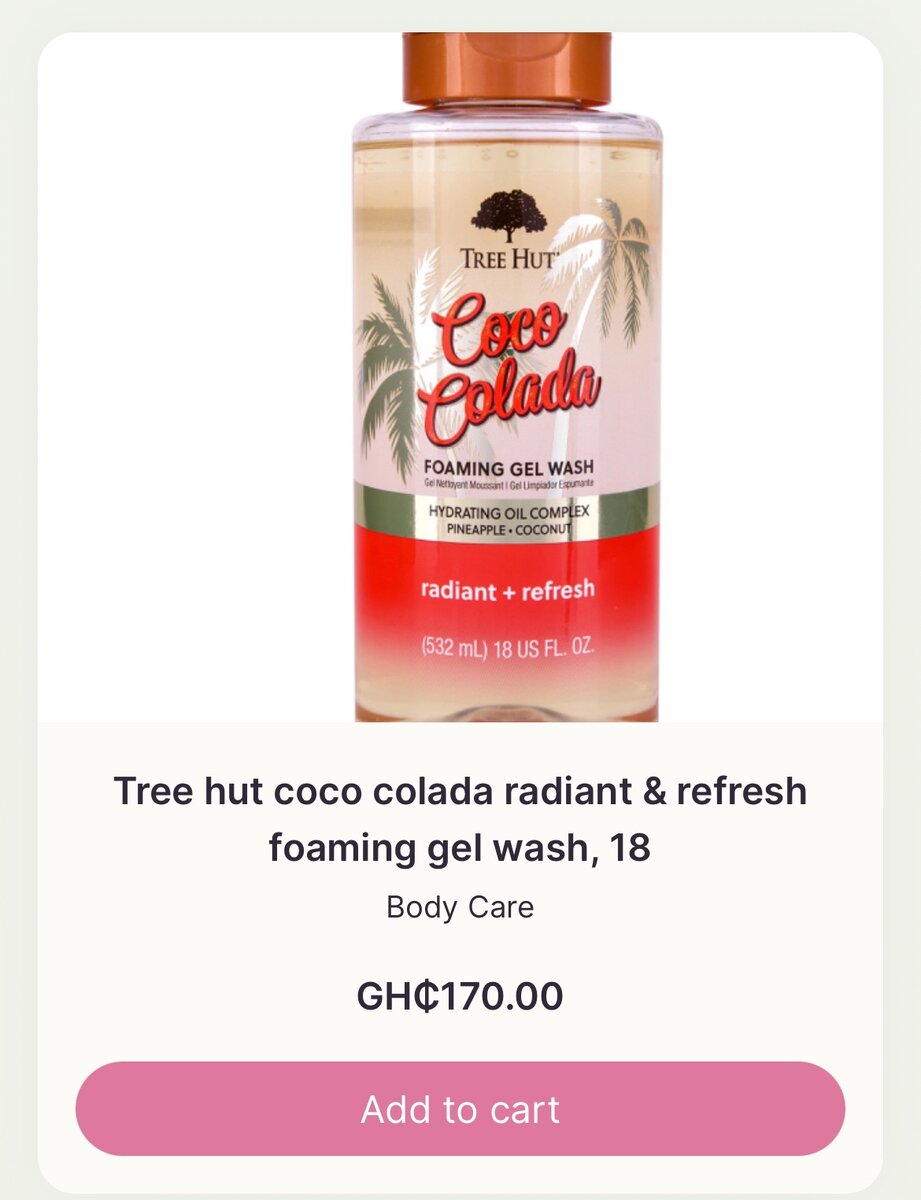The image size is (921, 1200).
Task: Open the Tree Hut Coco Colada product card
Action: point(460,818)
